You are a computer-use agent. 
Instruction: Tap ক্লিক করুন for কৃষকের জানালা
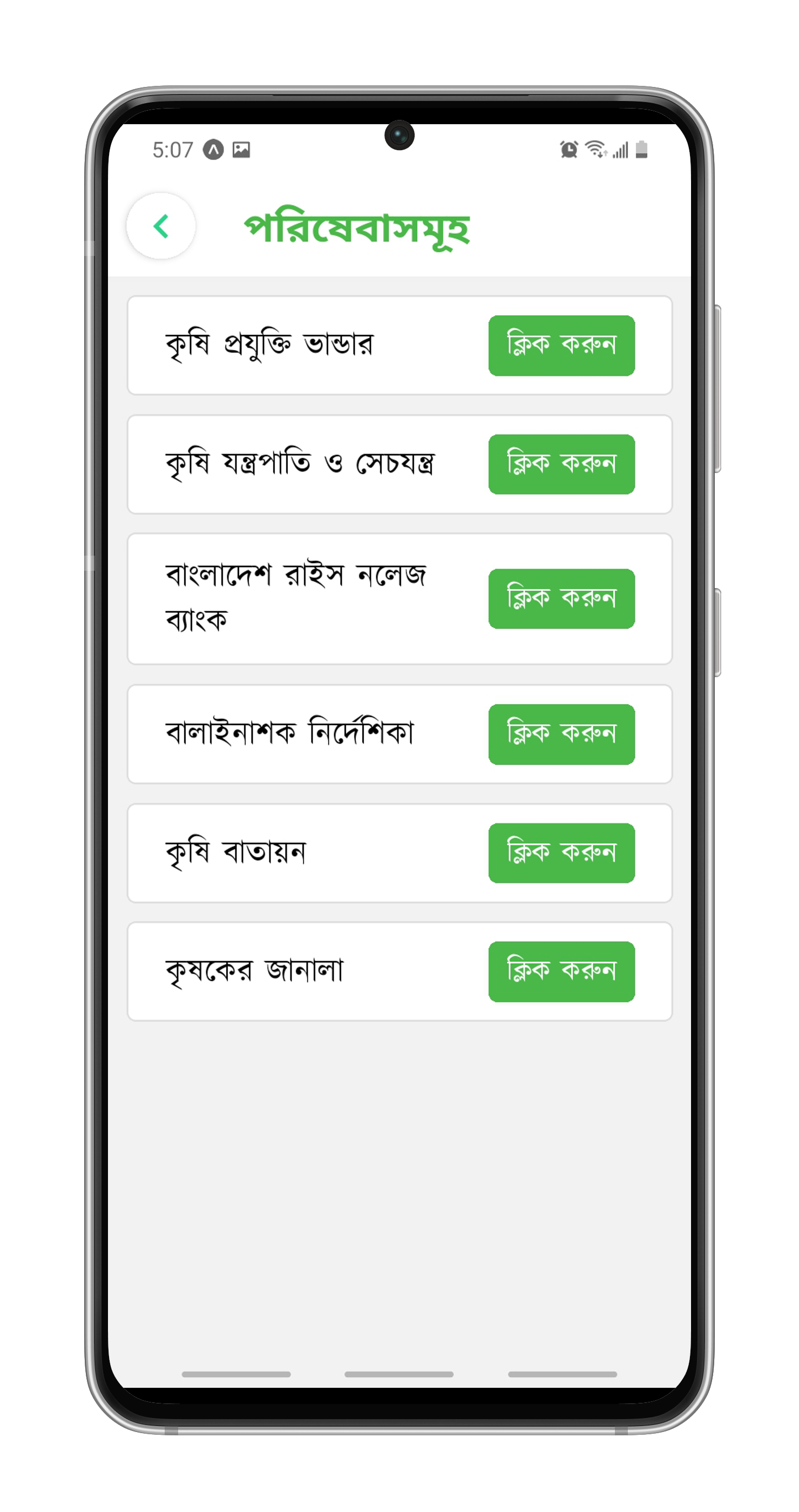pyautogui.click(x=561, y=971)
